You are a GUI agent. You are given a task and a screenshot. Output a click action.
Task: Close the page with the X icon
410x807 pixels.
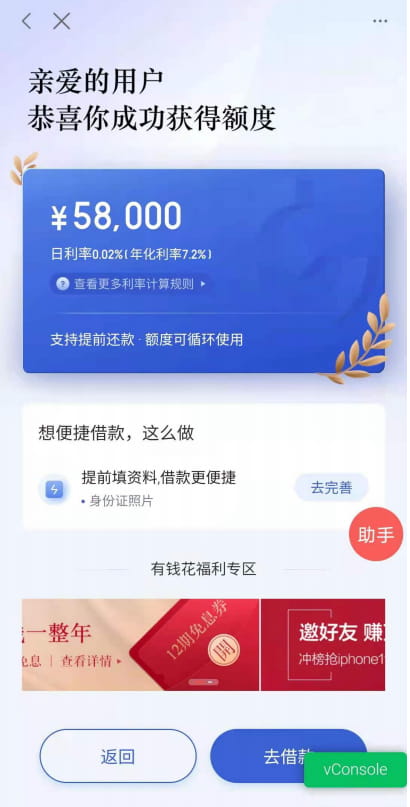[x=61, y=21]
